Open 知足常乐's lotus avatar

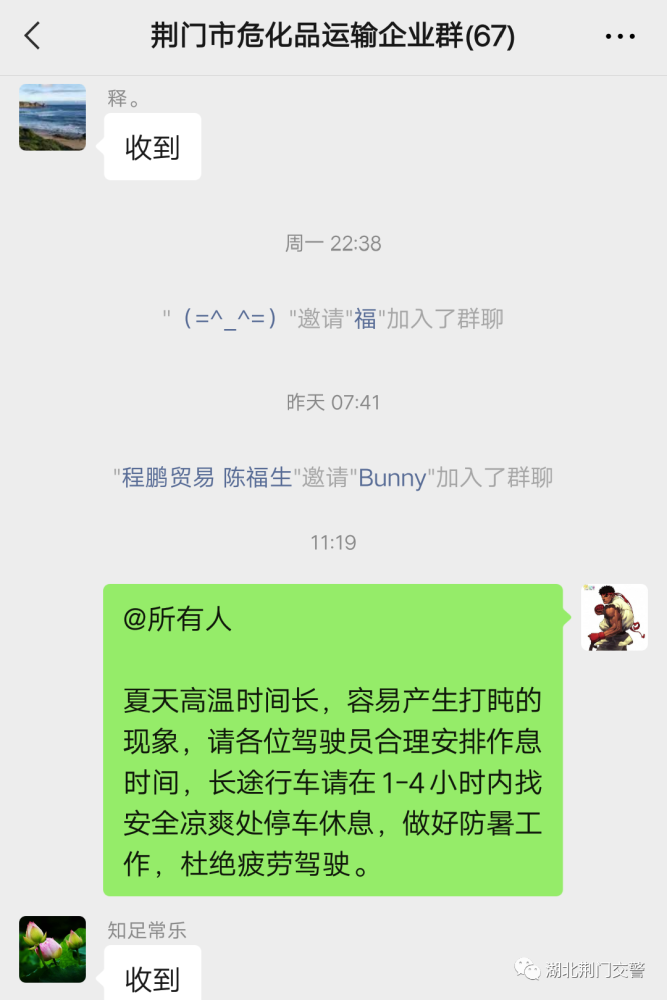[x=52, y=949]
